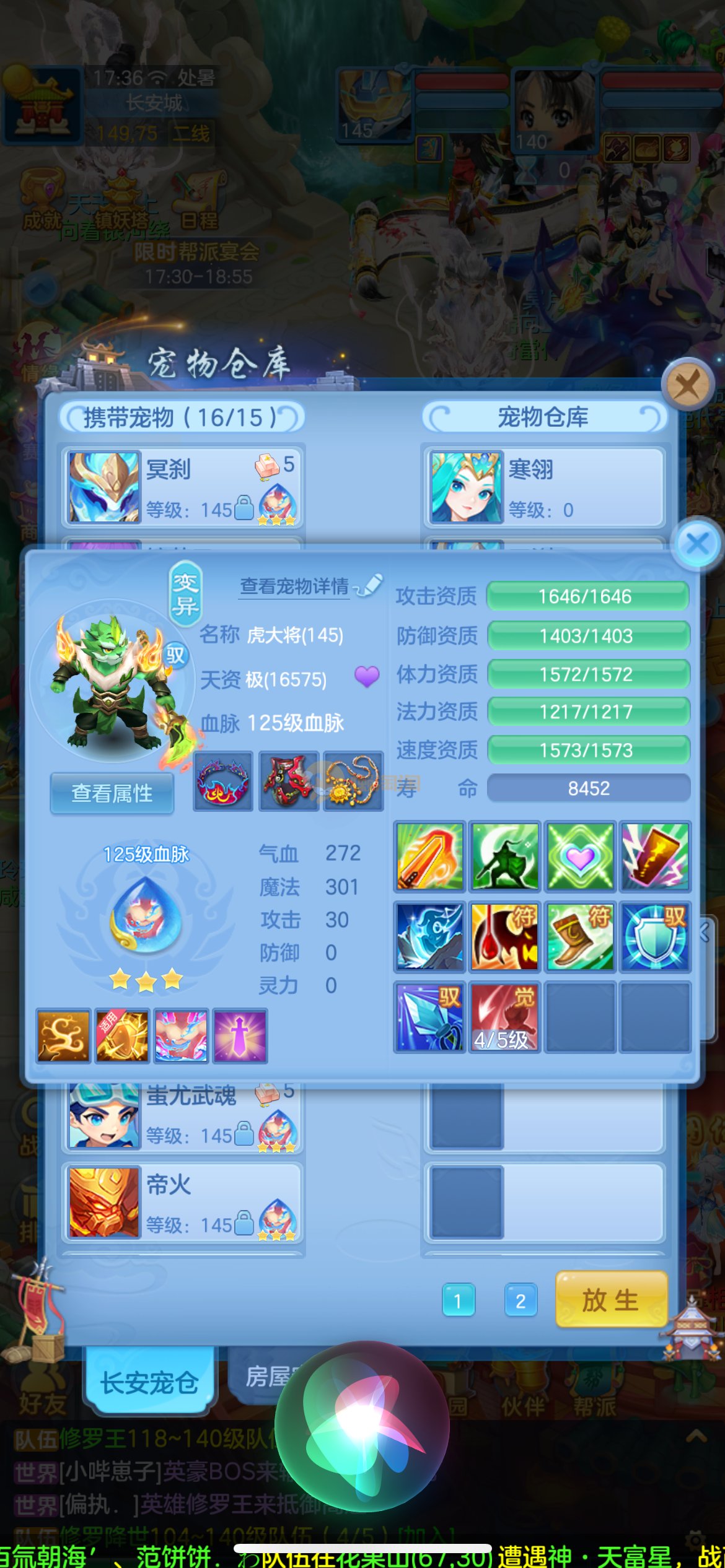725x1568 pixels.
Task: View the 125级血脉 droplet icon
Action: 146,914
